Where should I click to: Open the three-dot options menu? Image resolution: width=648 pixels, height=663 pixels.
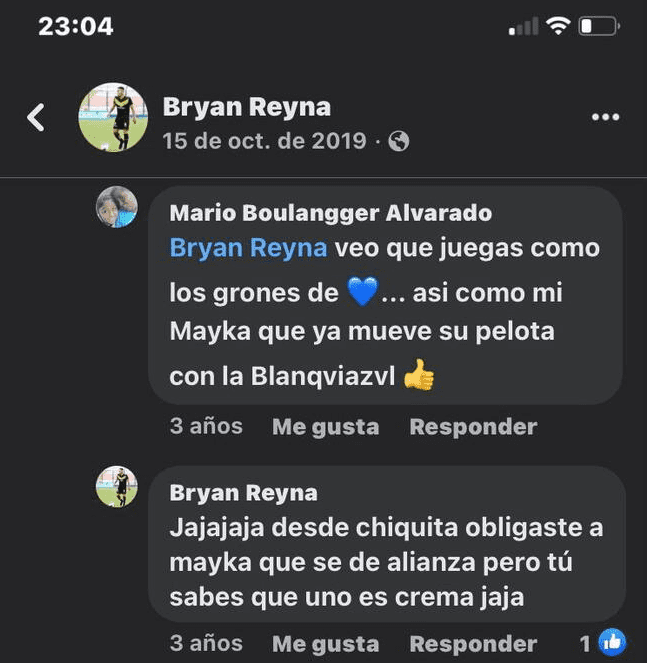(605, 118)
